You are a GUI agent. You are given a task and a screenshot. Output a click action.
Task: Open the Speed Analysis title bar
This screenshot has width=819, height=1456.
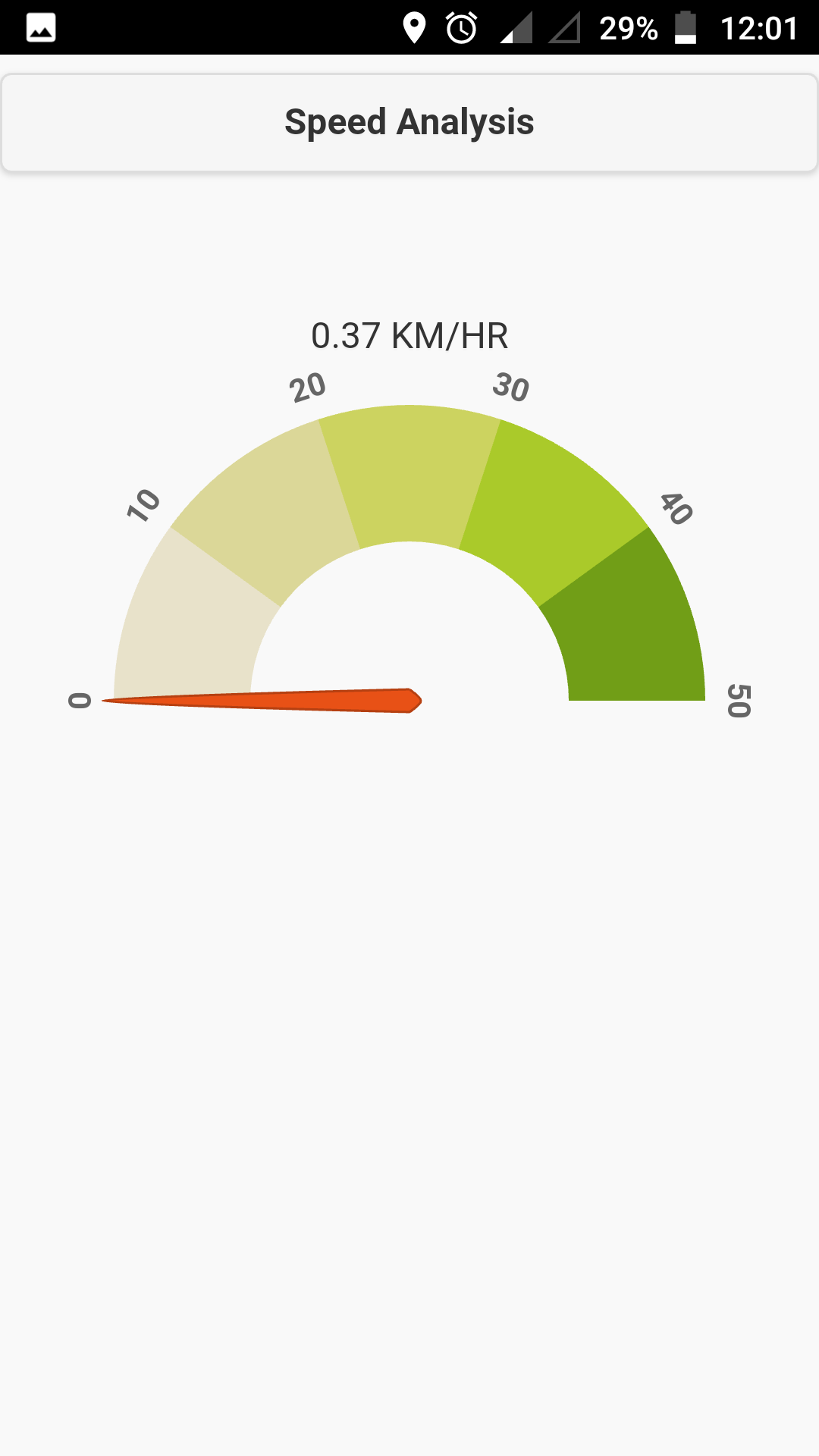pos(409,121)
